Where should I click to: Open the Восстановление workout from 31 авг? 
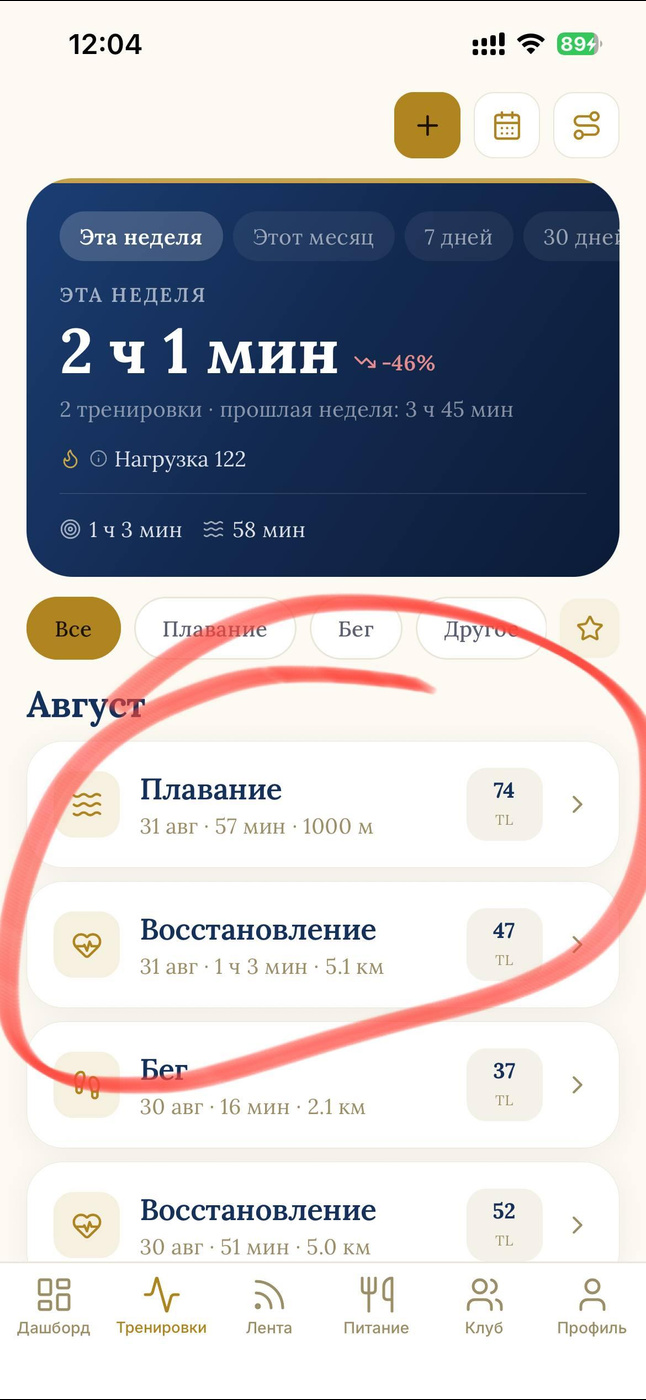coord(323,945)
